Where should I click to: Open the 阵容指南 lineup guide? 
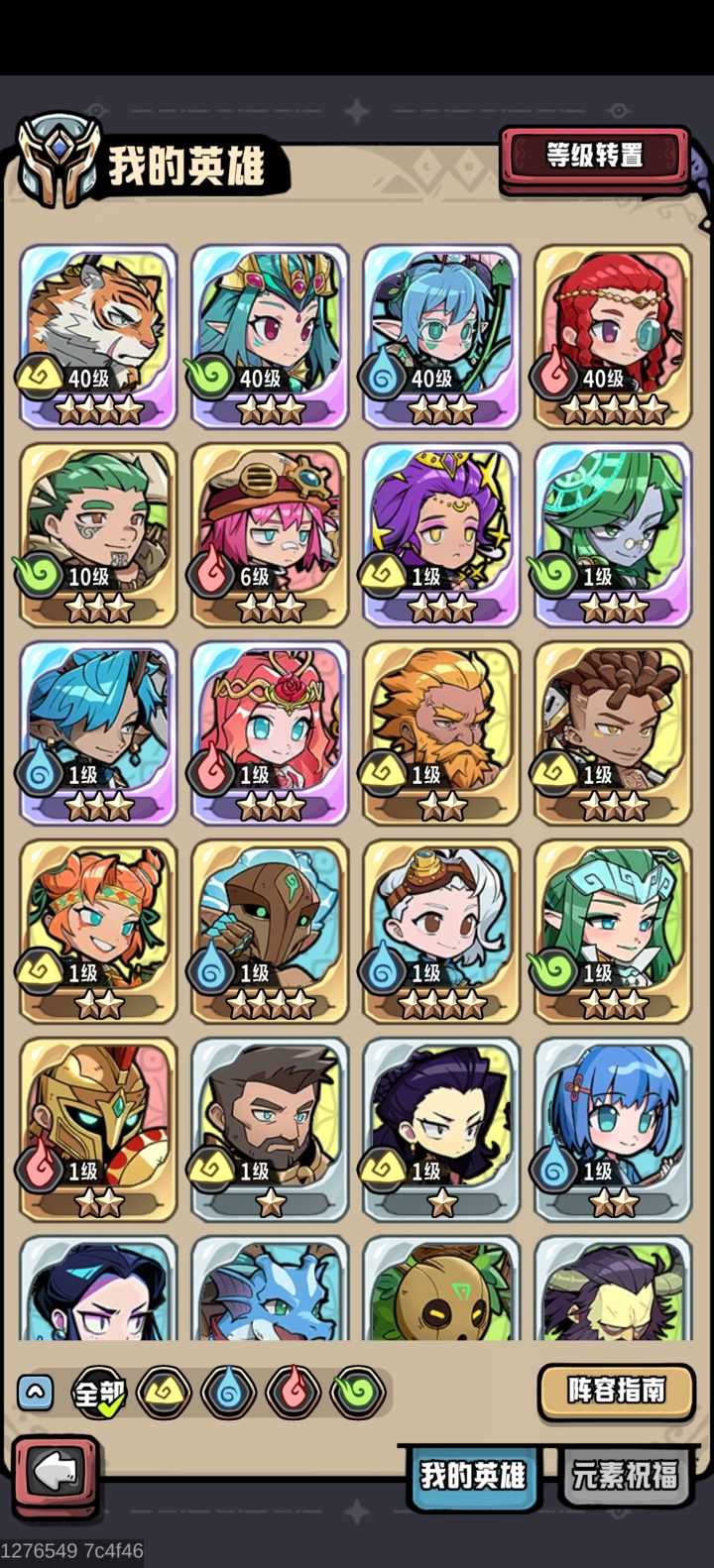tap(617, 1392)
